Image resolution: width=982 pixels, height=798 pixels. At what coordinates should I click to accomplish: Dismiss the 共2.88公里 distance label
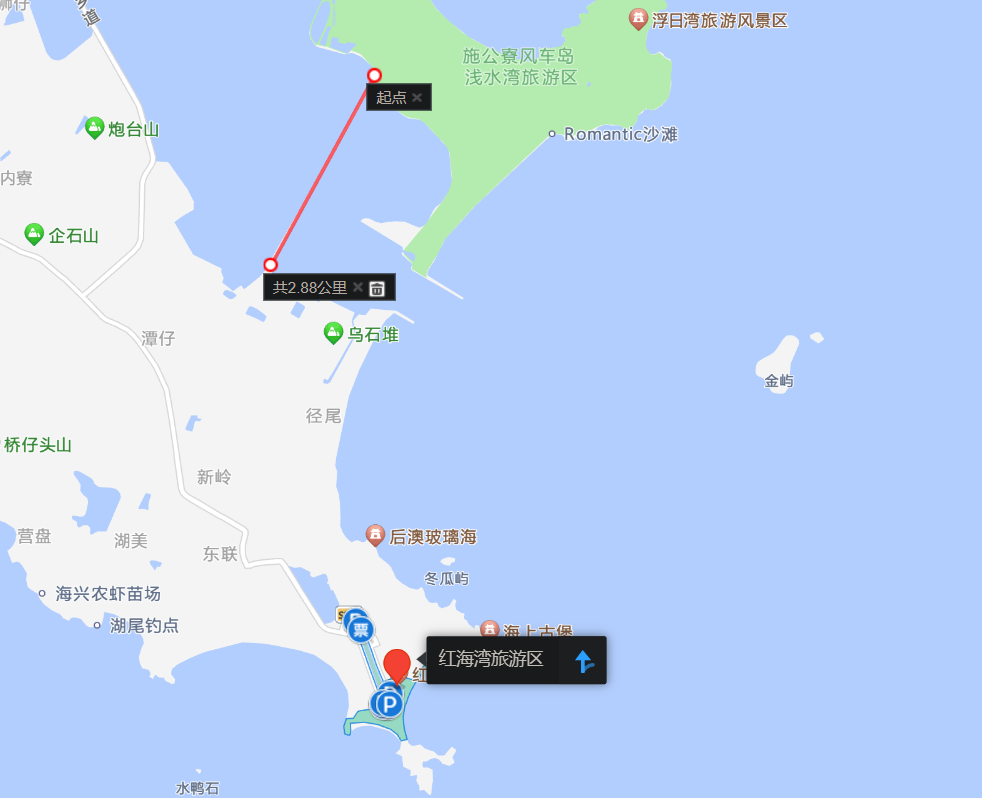click(357, 287)
